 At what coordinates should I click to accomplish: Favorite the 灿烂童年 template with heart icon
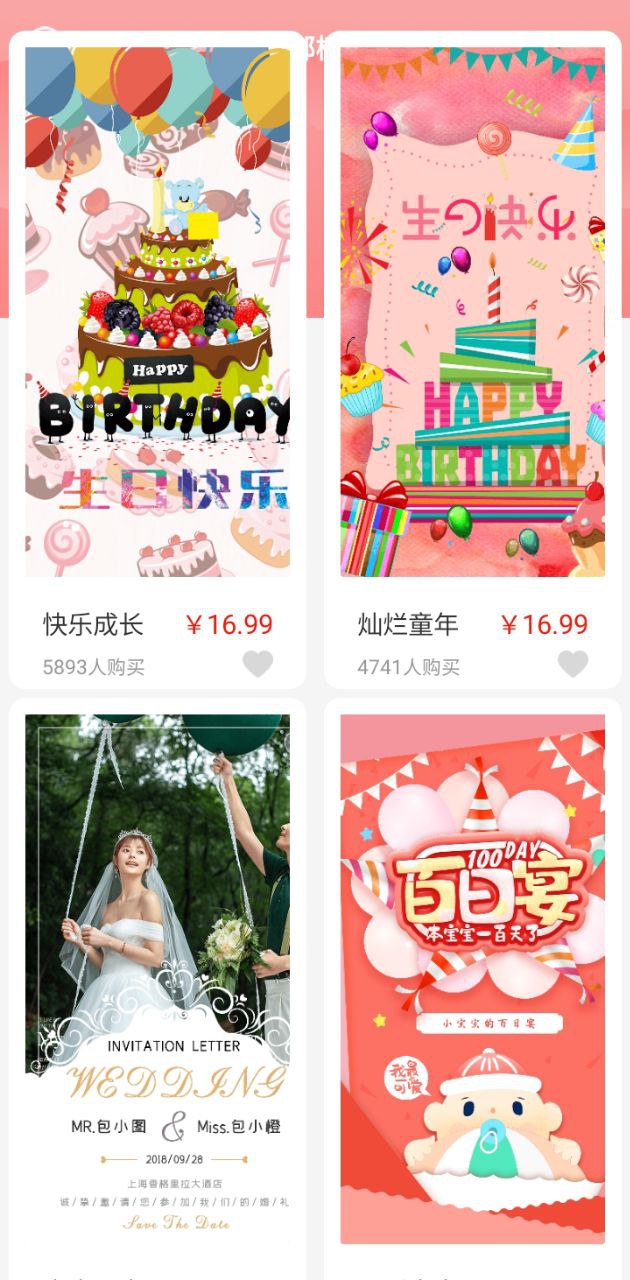click(573, 664)
